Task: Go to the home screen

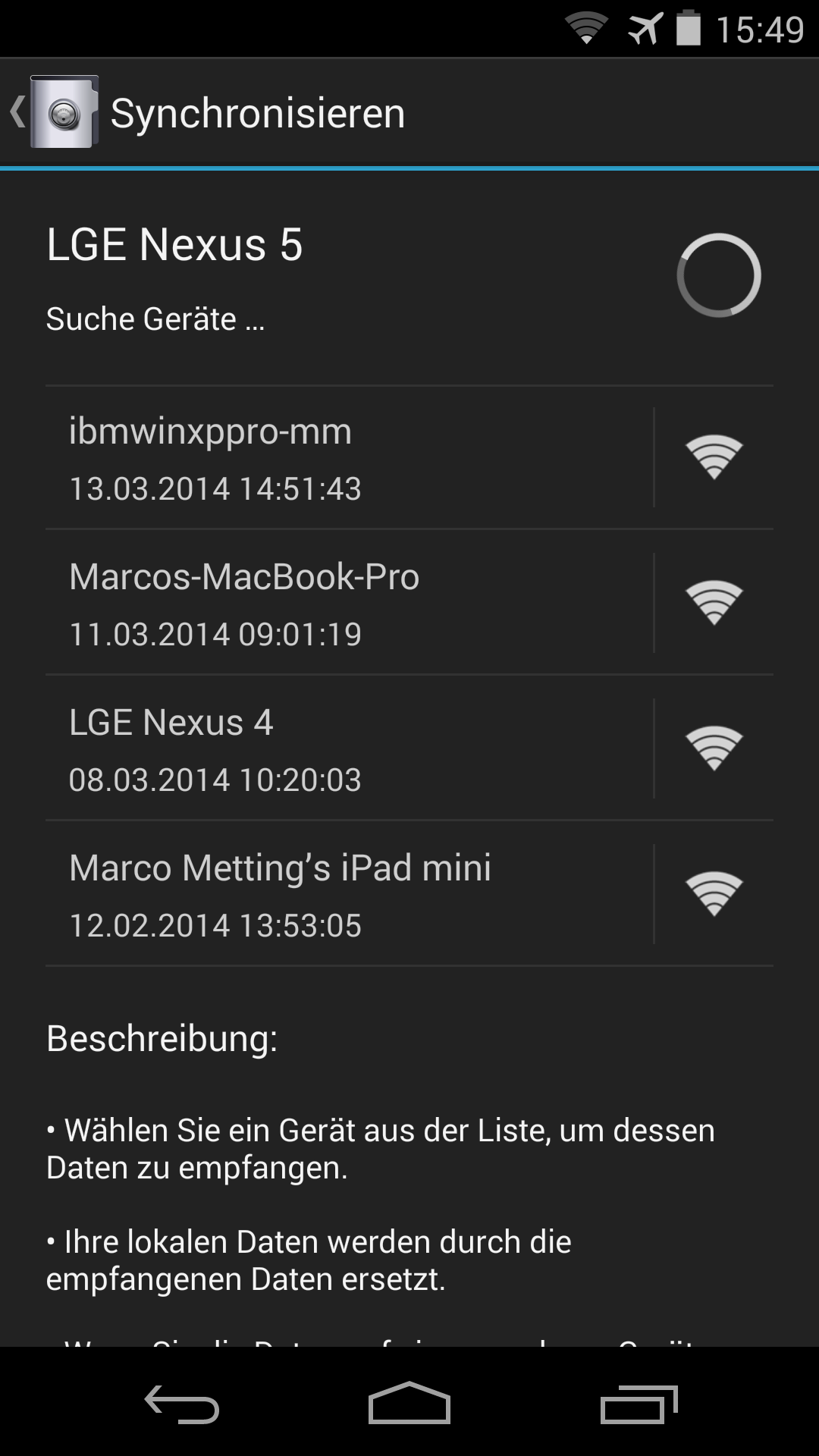Action: (409, 1404)
